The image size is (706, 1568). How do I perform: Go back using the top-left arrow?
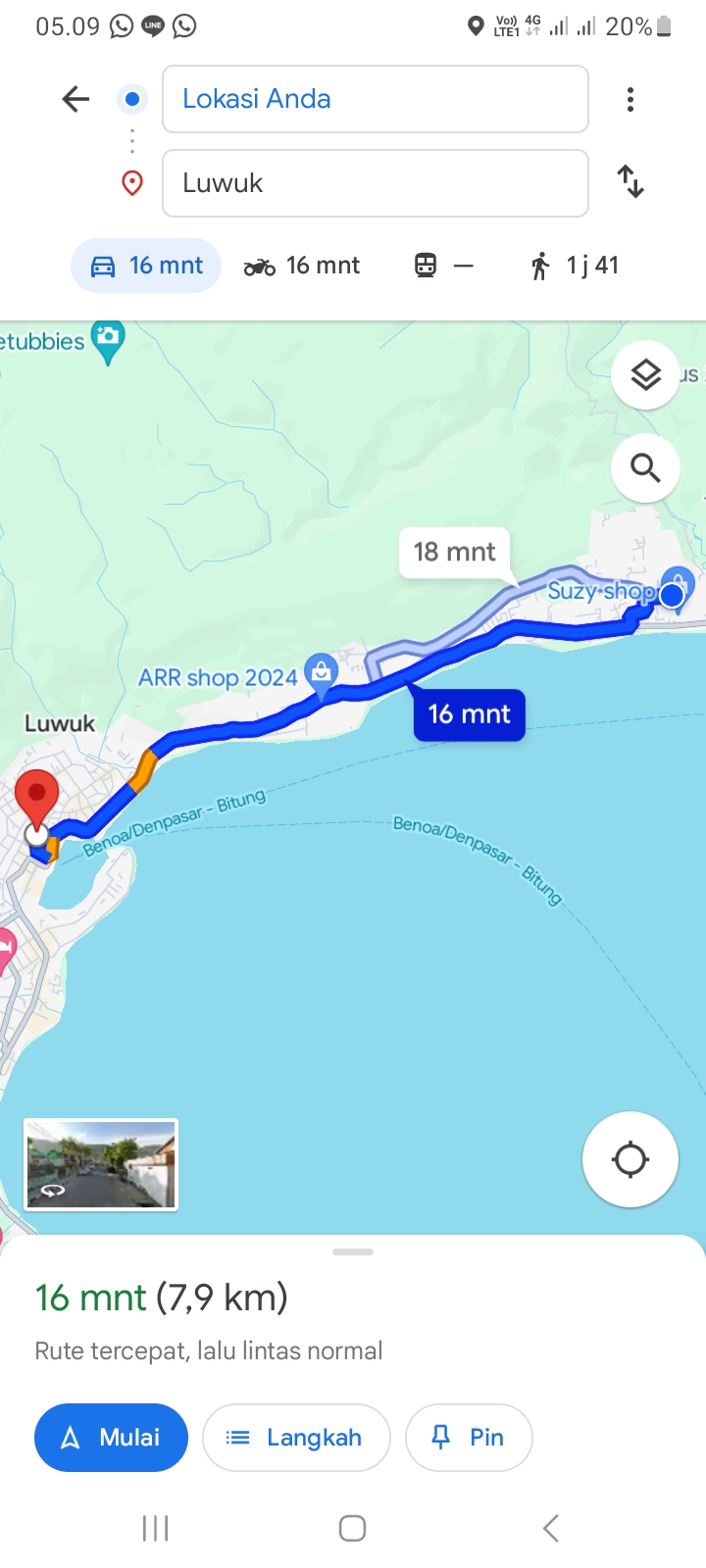pos(76,99)
